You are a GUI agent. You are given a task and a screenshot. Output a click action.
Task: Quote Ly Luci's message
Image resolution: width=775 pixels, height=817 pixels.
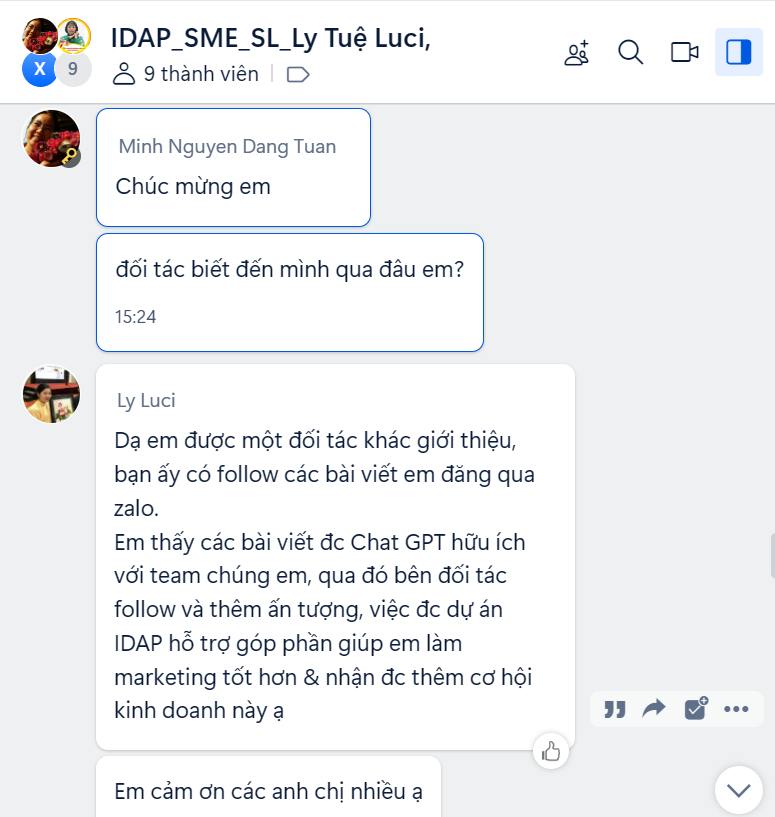(x=615, y=709)
